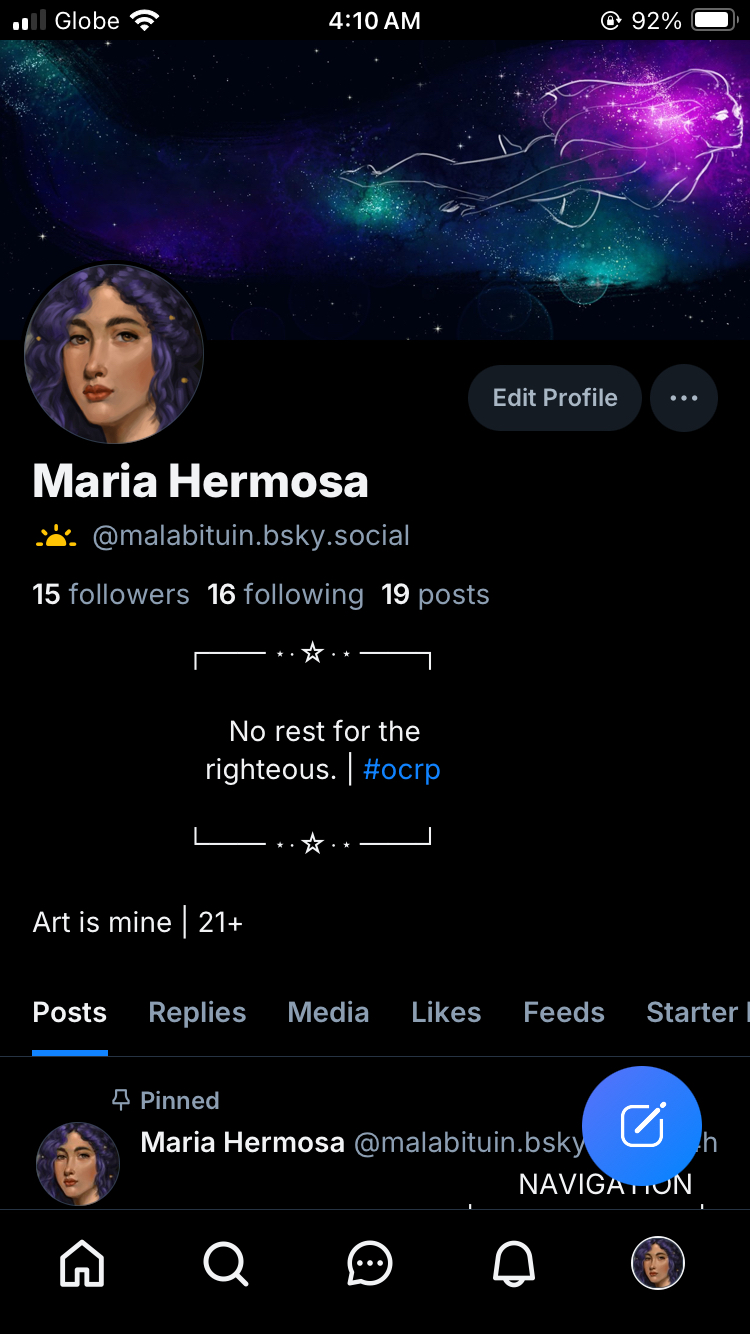Open profile from bottom navigation avatar
This screenshot has height=1334, width=750.
pyautogui.click(x=657, y=1263)
